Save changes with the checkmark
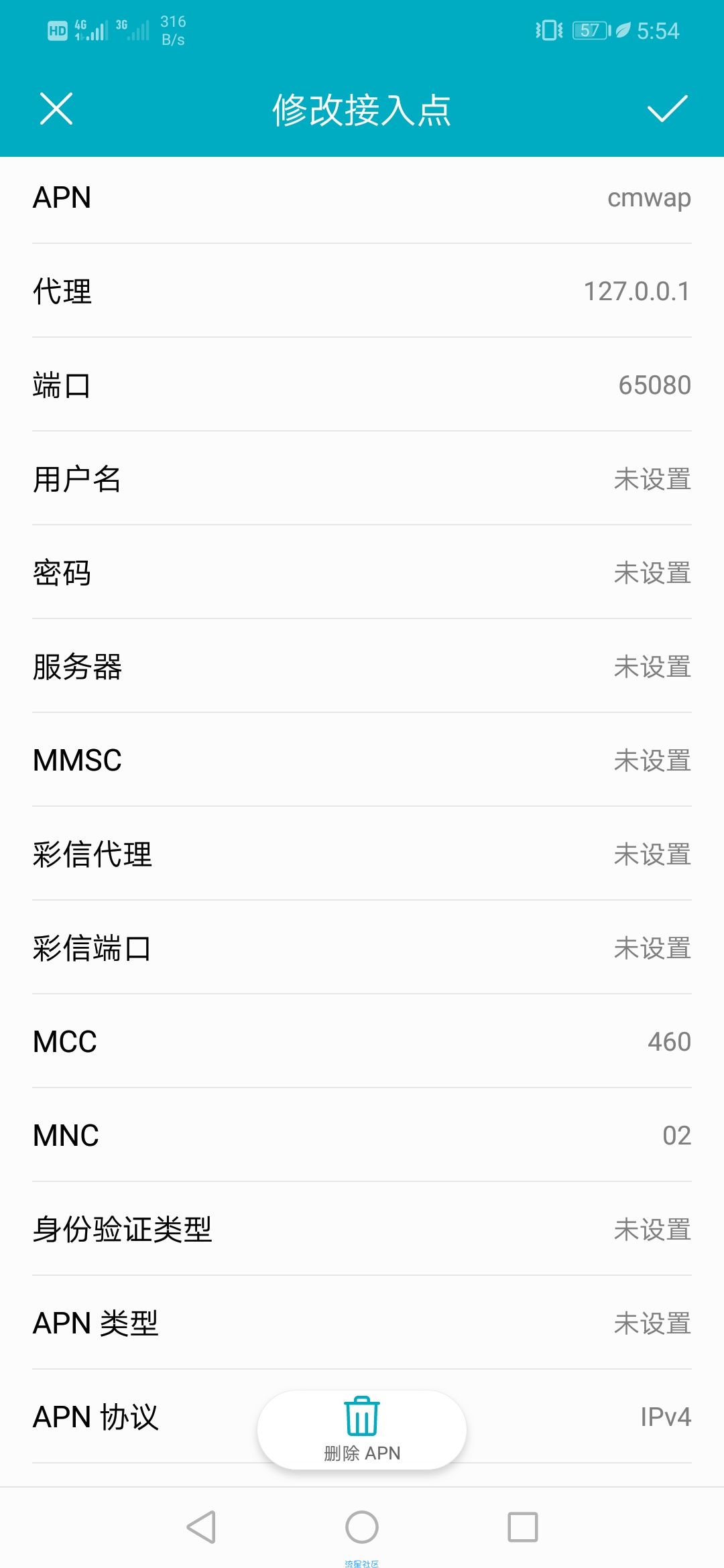 667,109
